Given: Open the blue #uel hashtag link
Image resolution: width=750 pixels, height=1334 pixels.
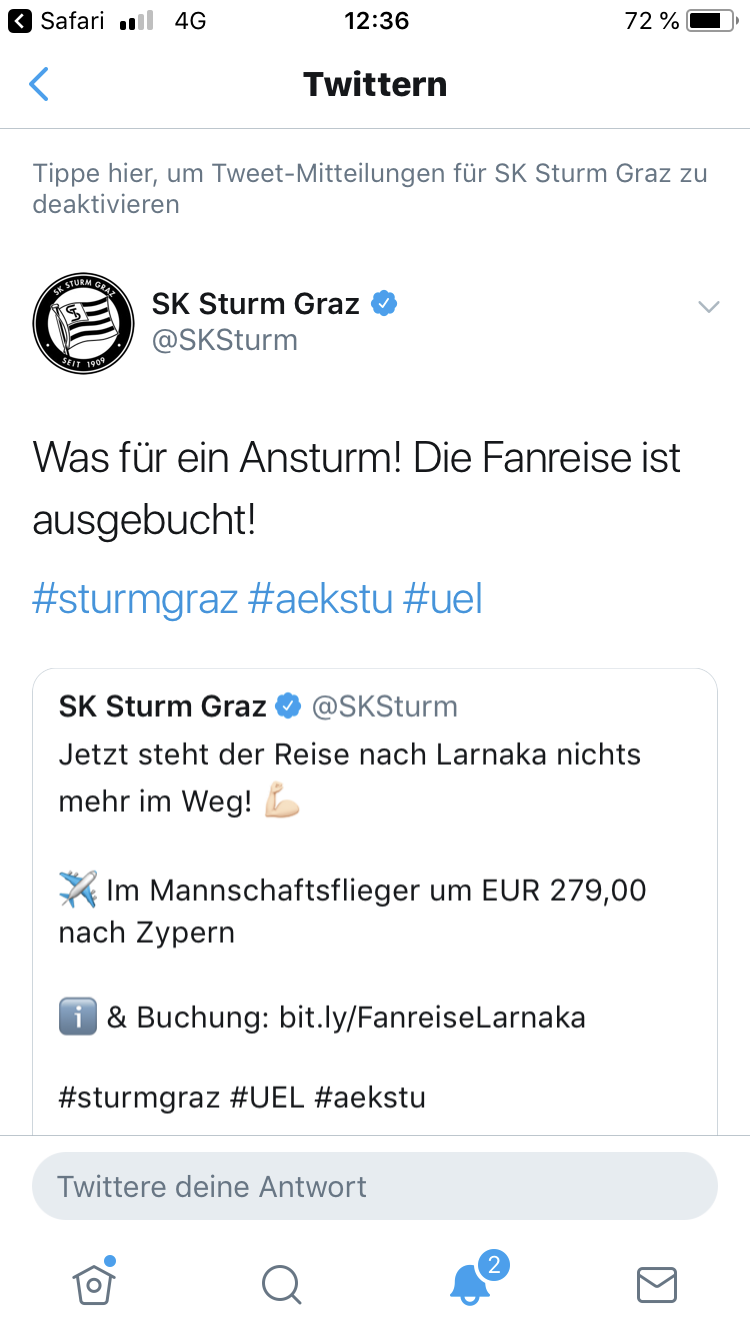Looking at the screenshot, I should click(443, 599).
